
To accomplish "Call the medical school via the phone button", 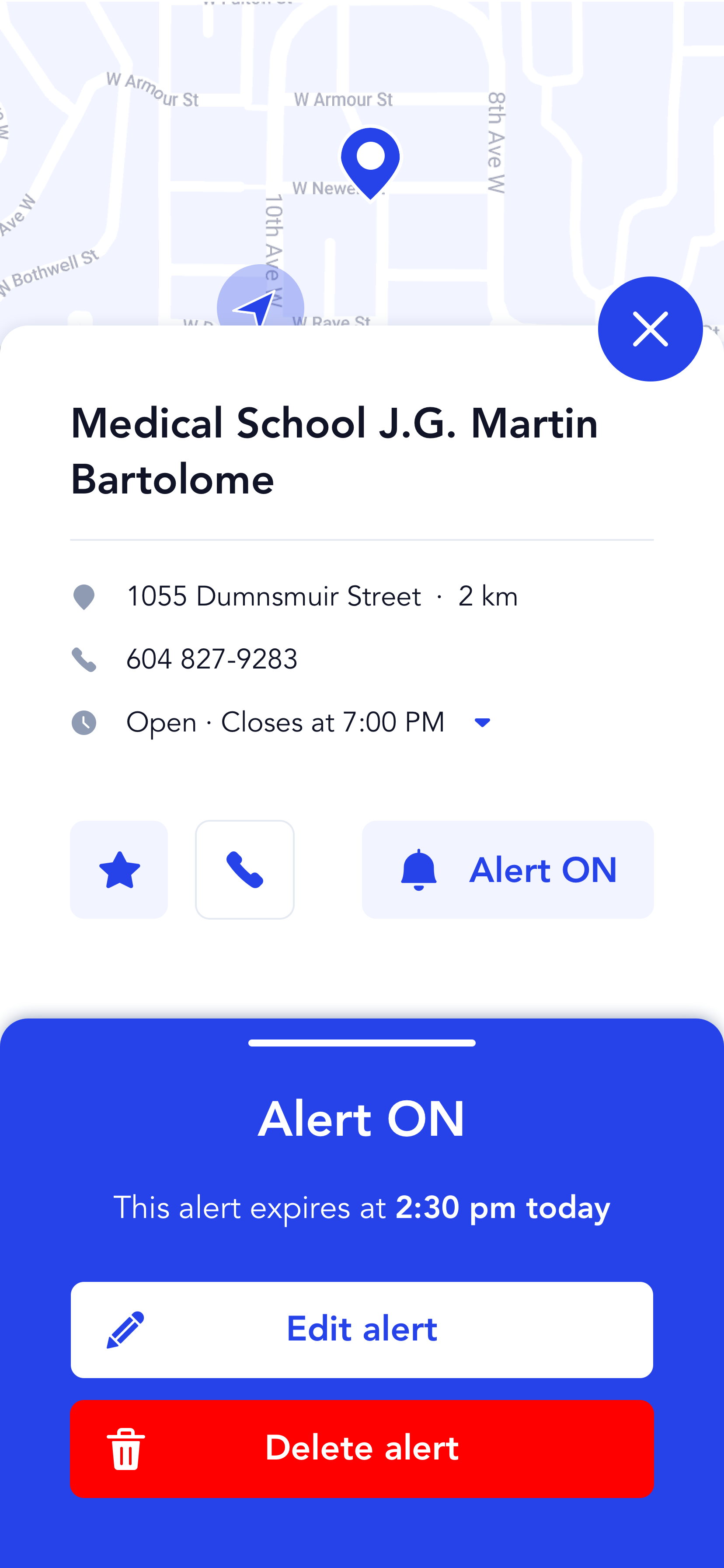I will [x=244, y=869].
